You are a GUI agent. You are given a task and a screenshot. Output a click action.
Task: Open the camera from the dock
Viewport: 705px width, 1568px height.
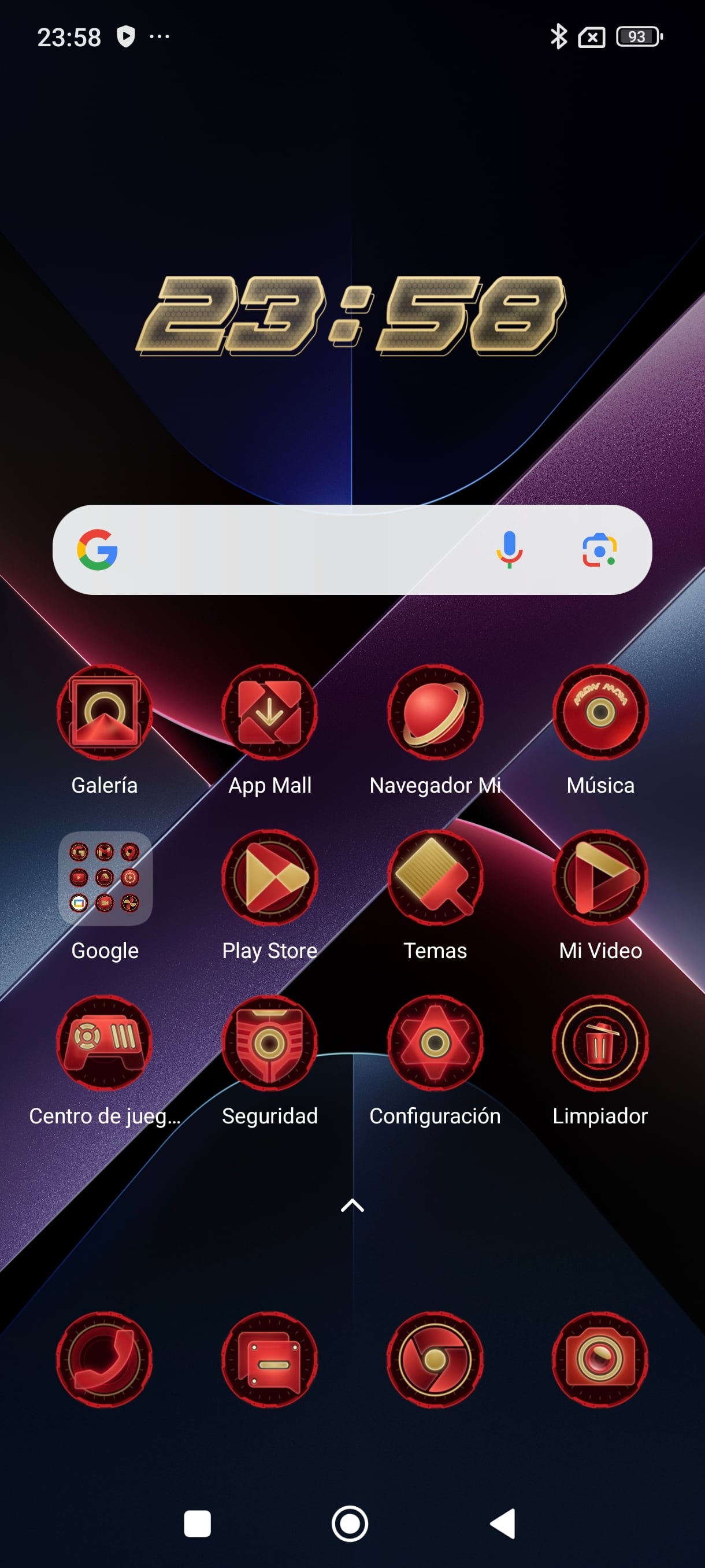pos(600,1359)
